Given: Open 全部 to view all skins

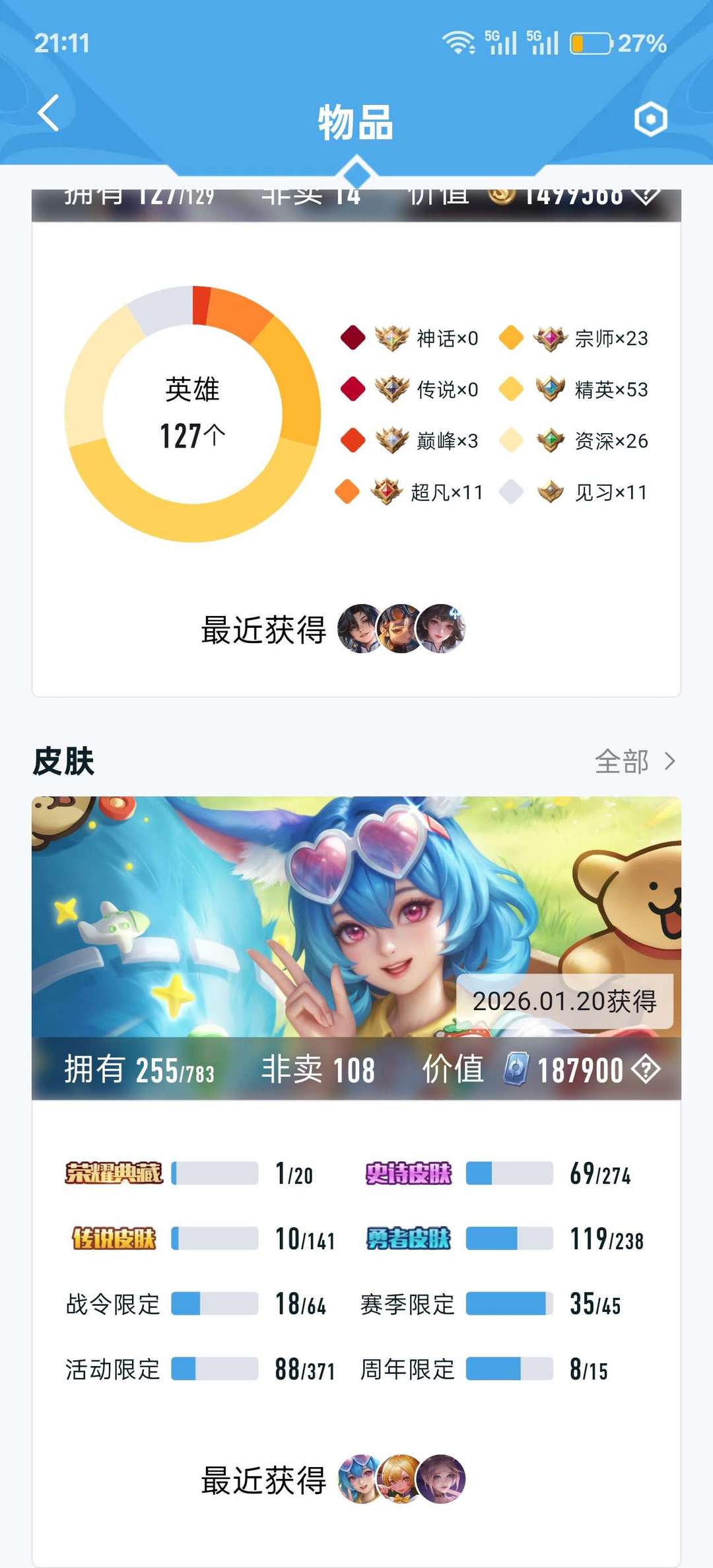Looking at the screenshot, I should (x=634, y=761).
